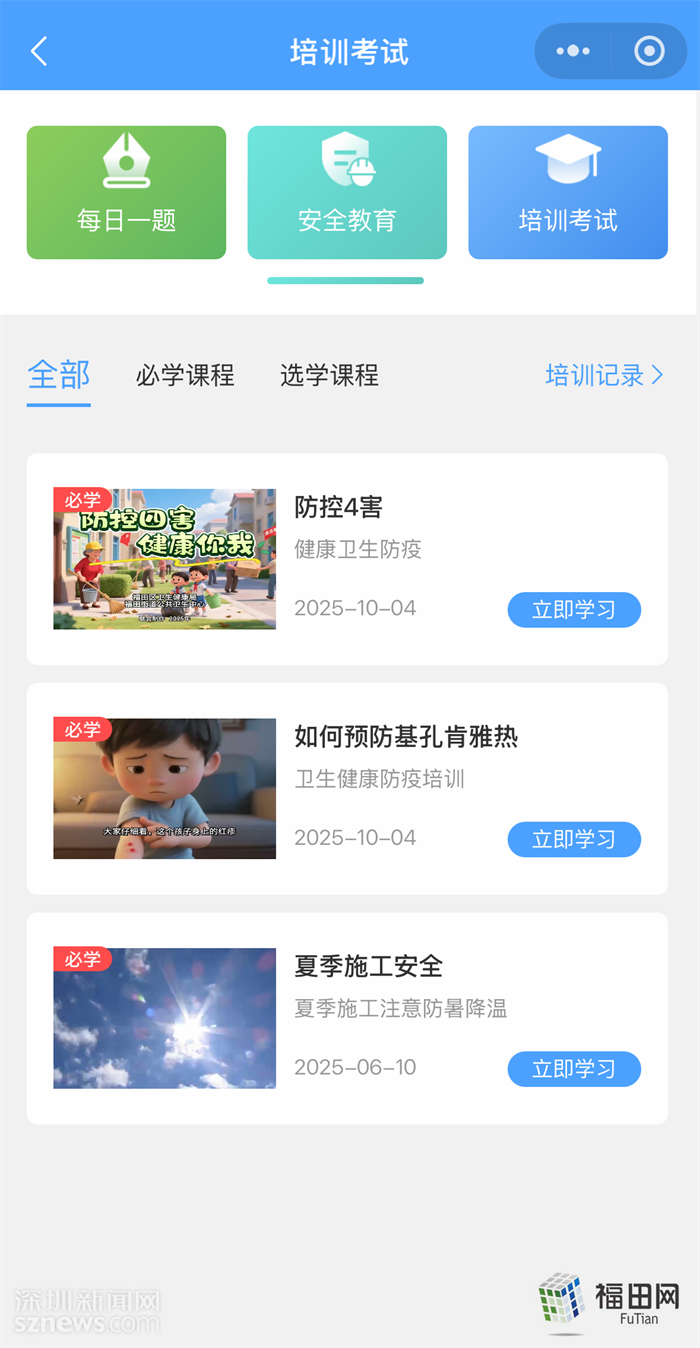The image size is (700, 1348).
Task: Select the 选学课程 tab
Action: pos(329,376)
